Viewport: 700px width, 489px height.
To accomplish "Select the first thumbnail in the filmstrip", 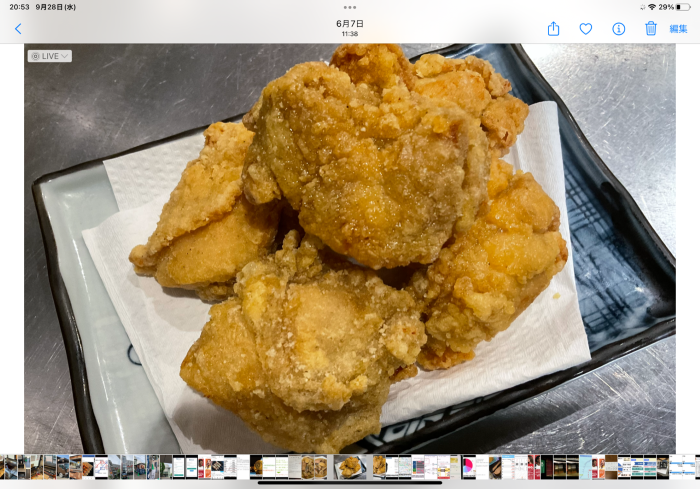I will 10,466.
